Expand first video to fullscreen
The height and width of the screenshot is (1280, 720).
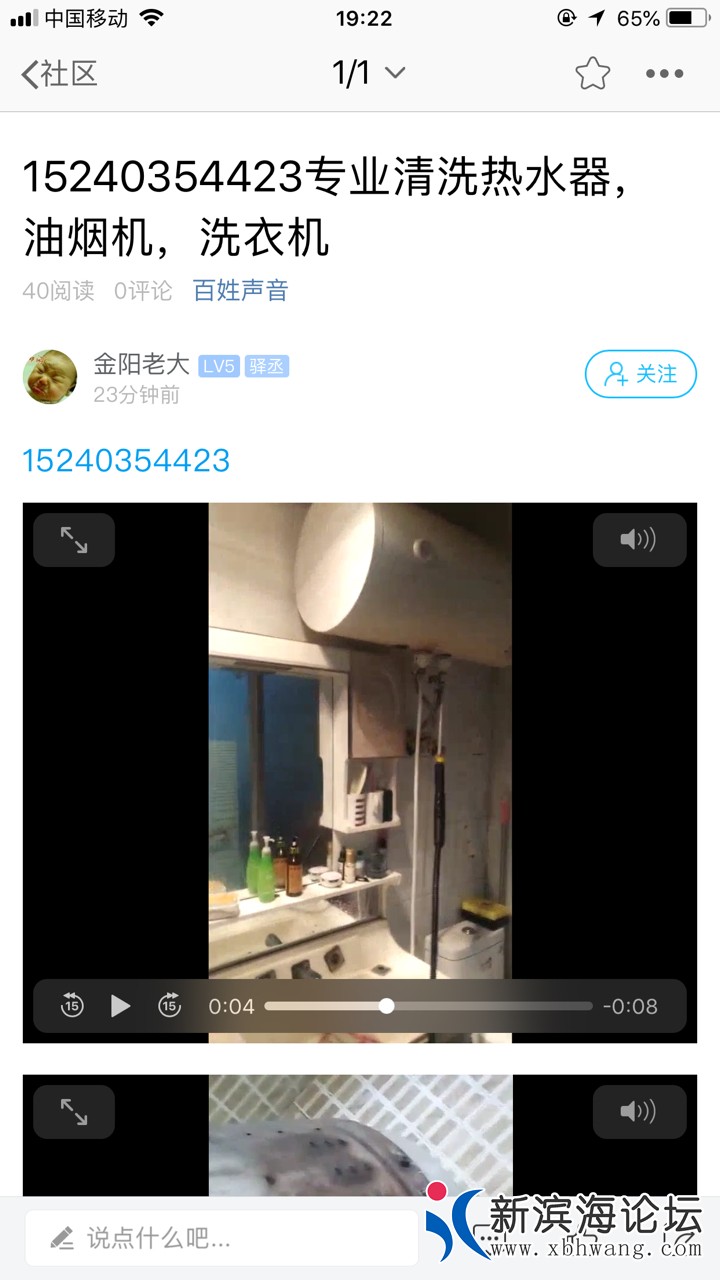pyautogui.click(x=74, y=540)
